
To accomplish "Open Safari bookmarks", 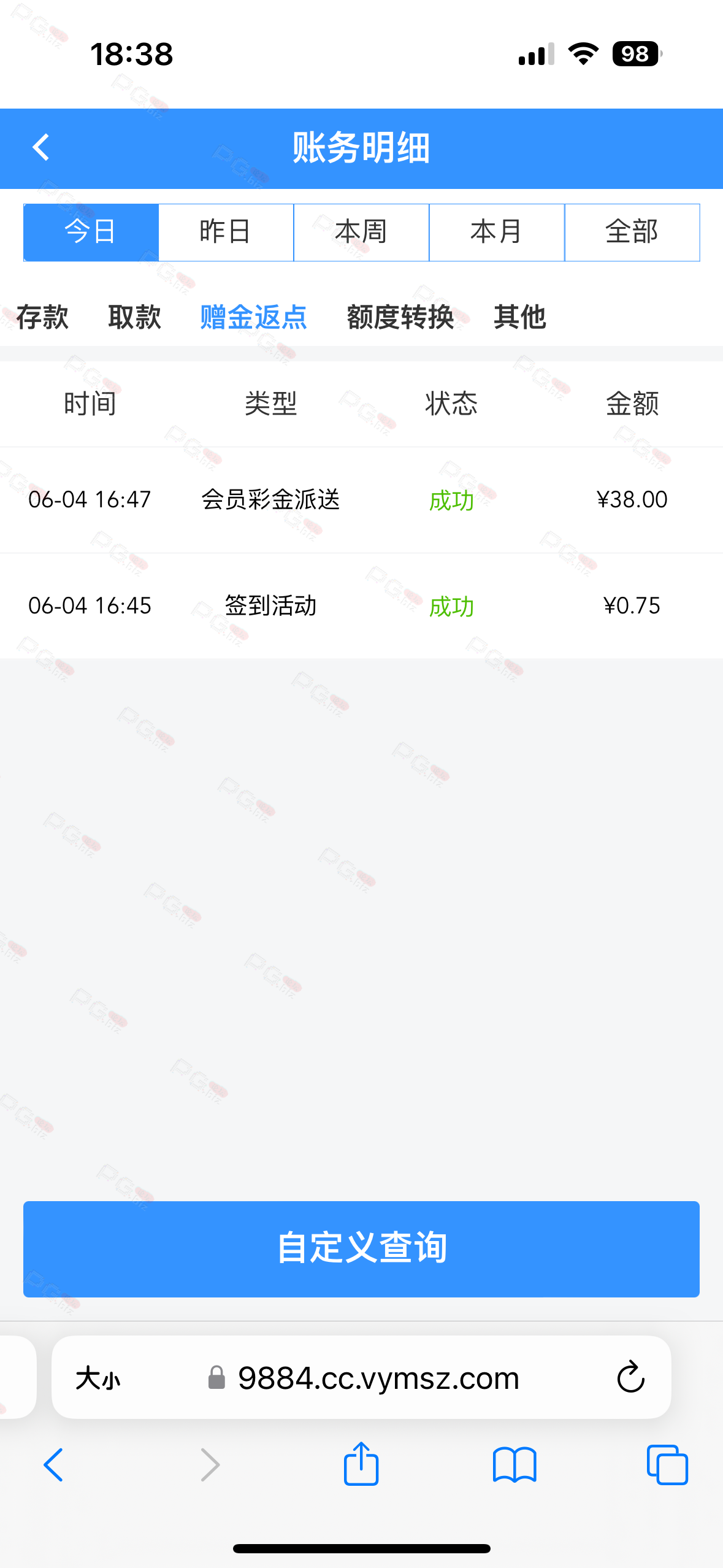I will point(515,1465).
